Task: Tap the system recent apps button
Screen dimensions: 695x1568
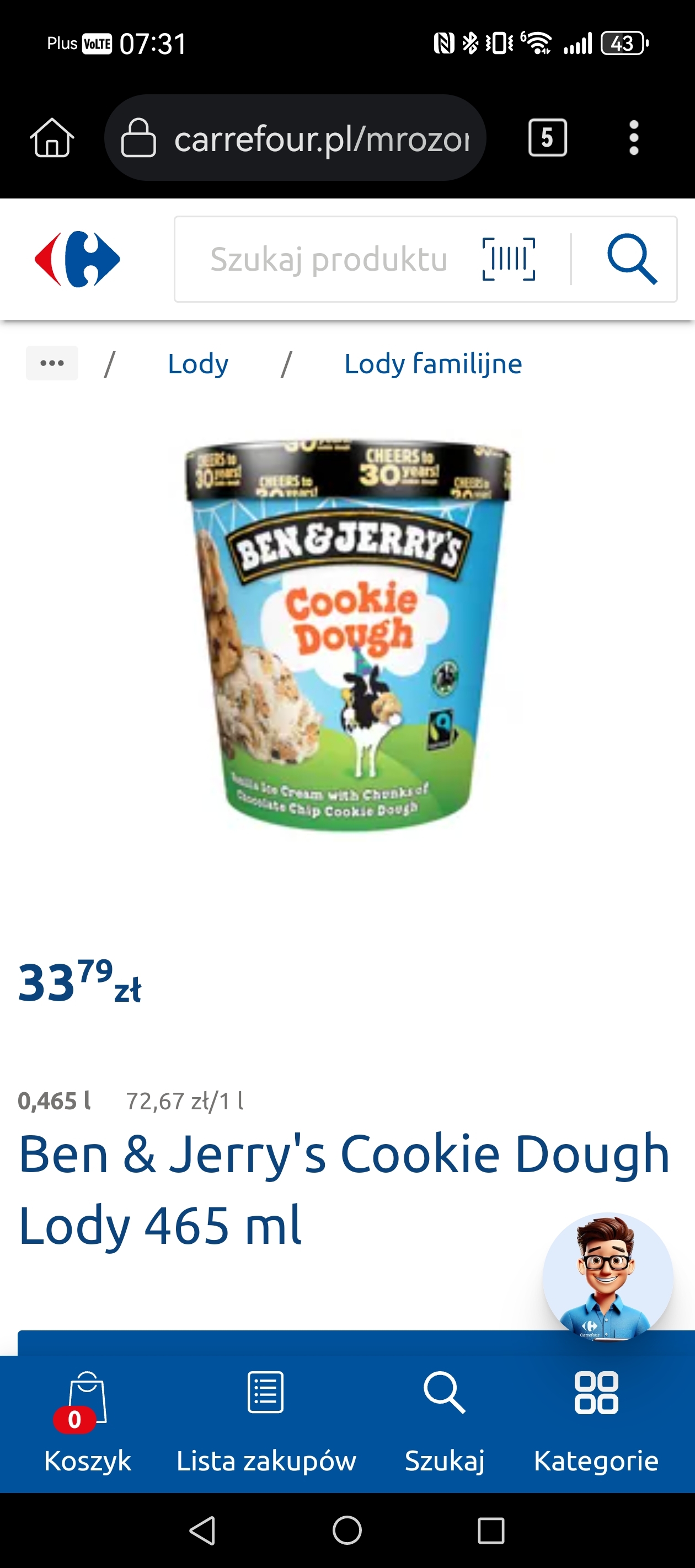Action: click(491, 1531)
